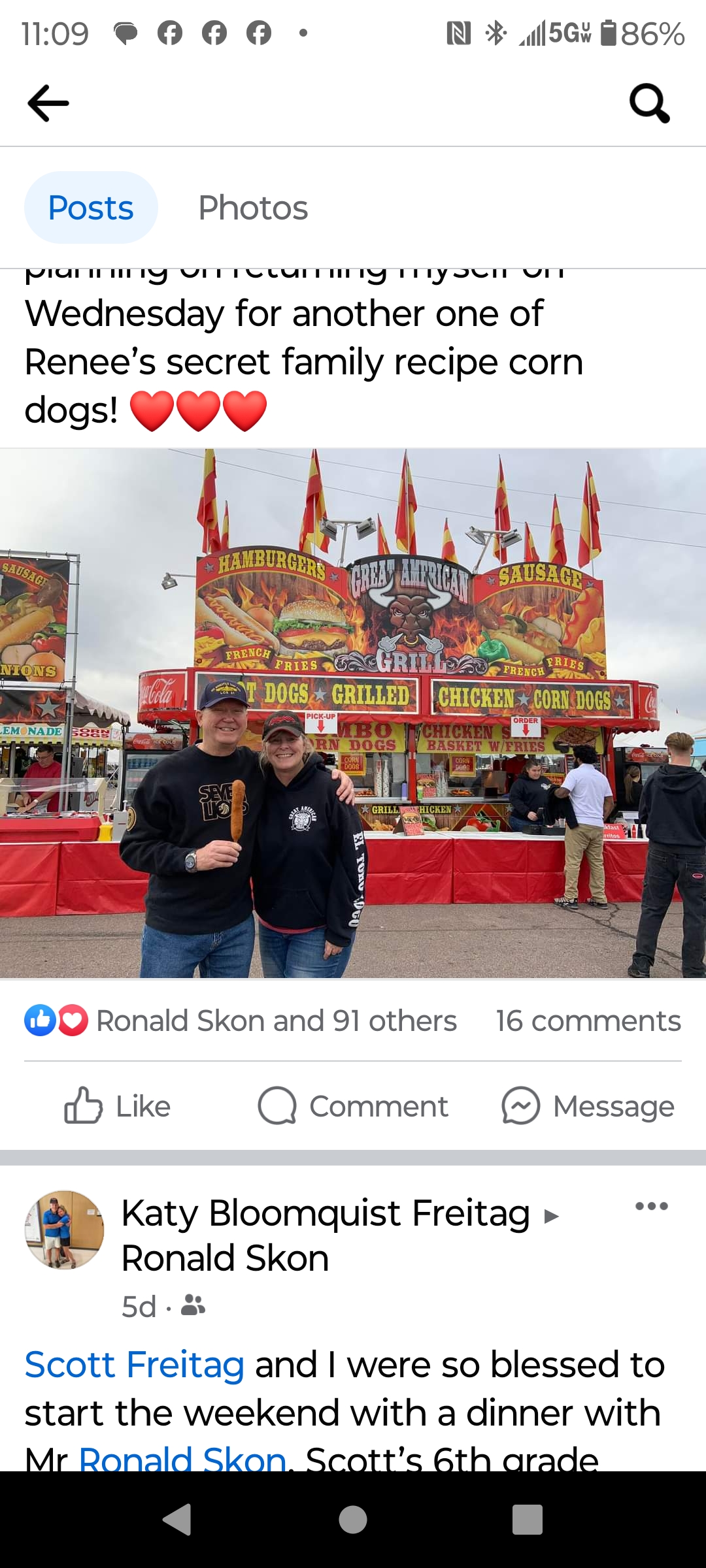
Task: Open the corn dog stand photo
Action: pyautogui.click(x=353, y=713)
